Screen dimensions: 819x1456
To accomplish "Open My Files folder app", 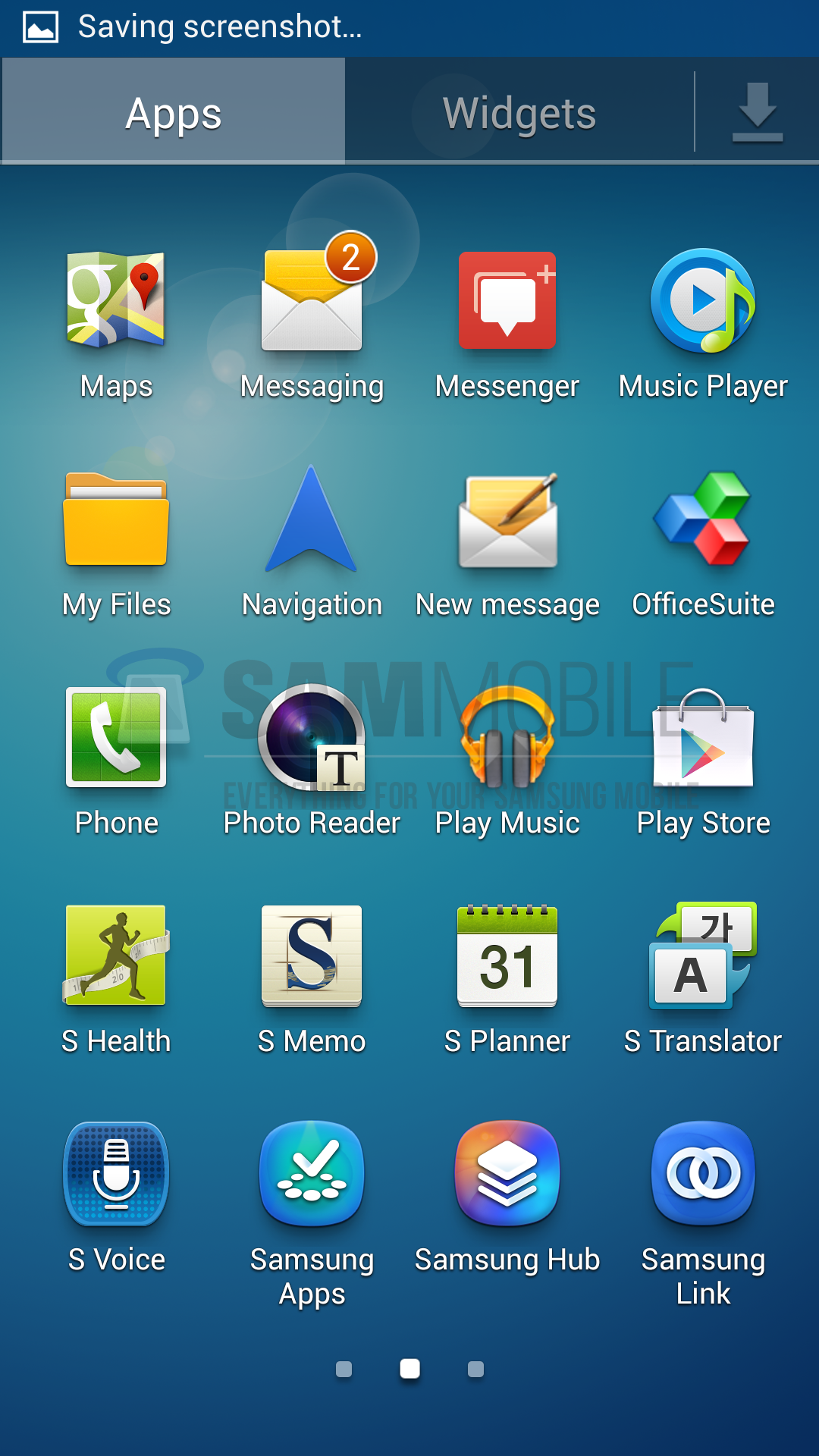I will [x=116, y=520].
